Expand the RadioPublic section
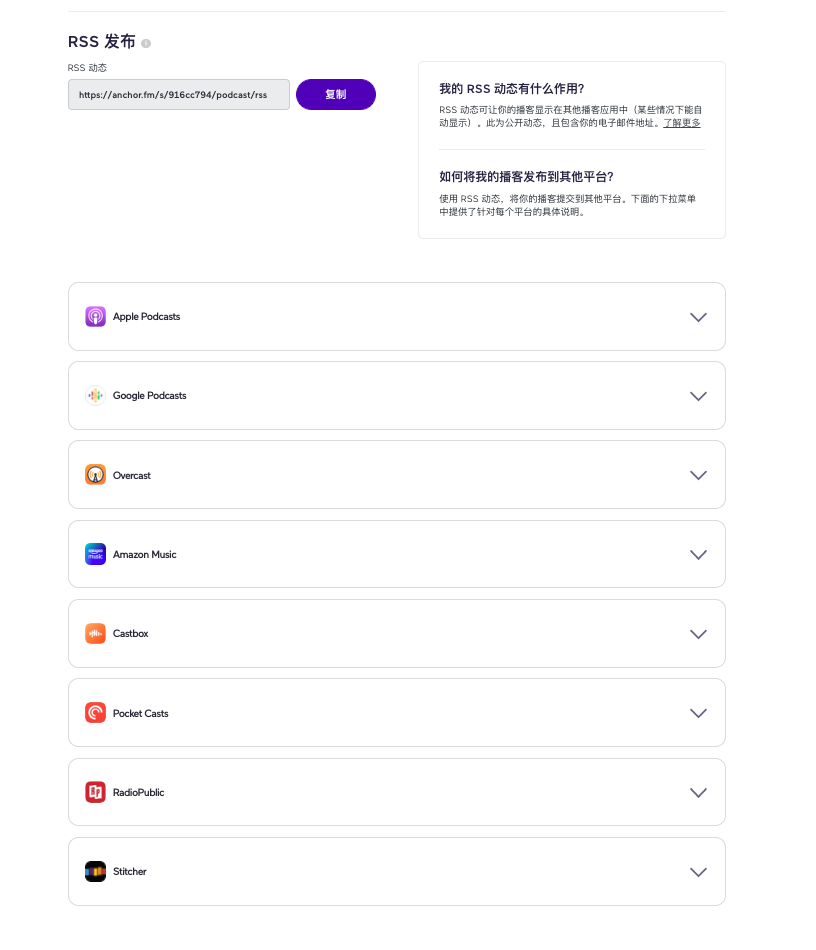 (x=698, y=792)
